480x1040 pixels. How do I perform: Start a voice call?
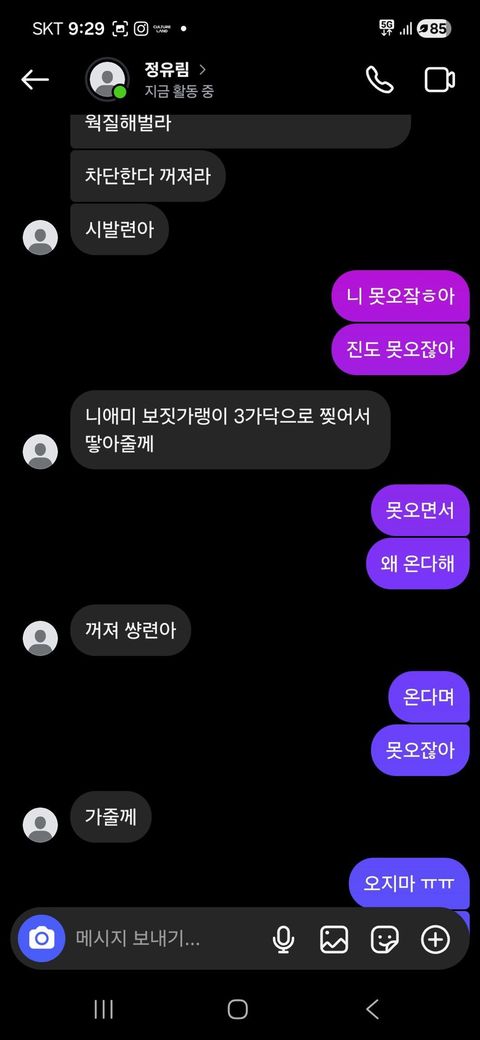[379, 80]
